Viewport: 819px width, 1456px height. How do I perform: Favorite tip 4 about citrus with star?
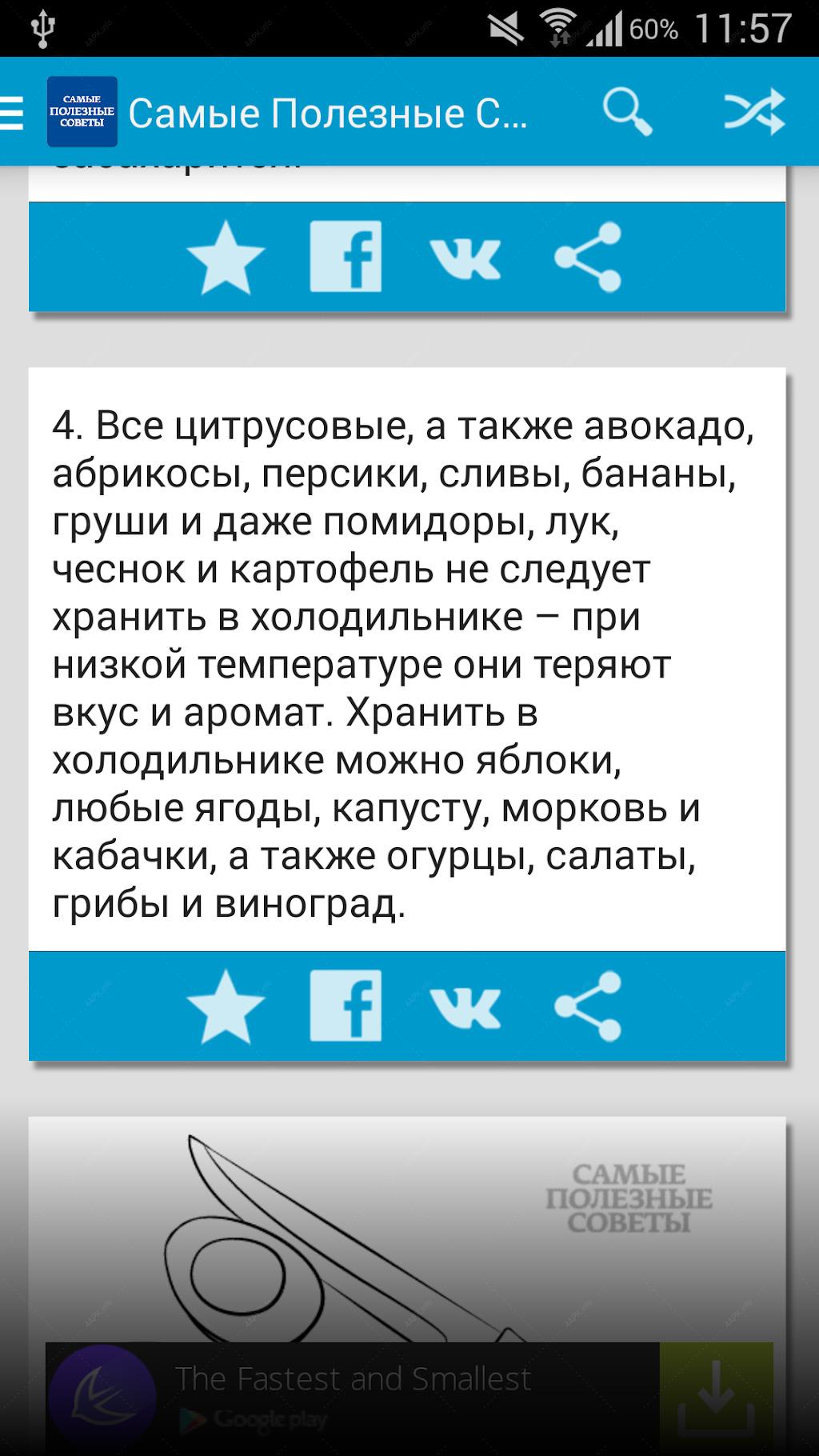point(226,1006)
